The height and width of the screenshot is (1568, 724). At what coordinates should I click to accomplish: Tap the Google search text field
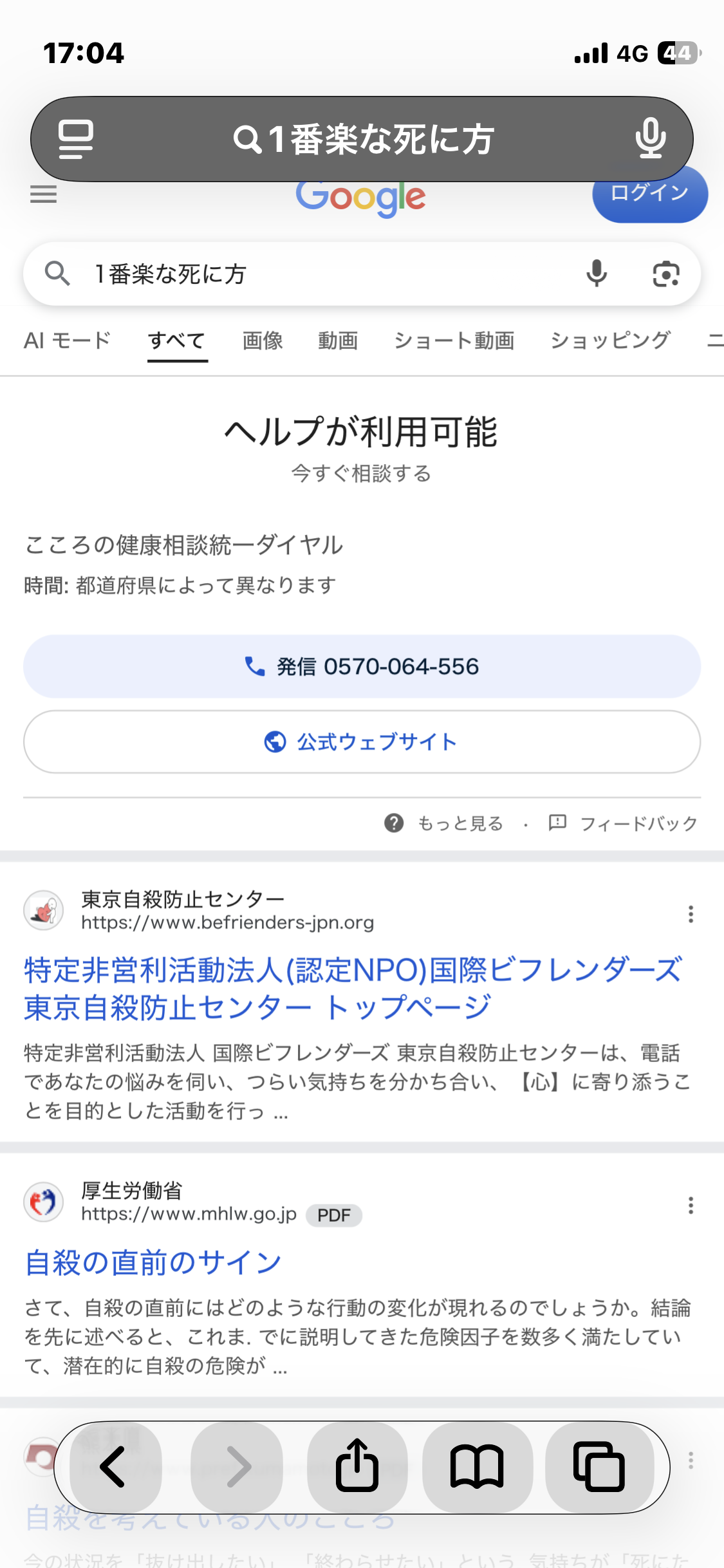pyautogui.click(x=322, y=274)
